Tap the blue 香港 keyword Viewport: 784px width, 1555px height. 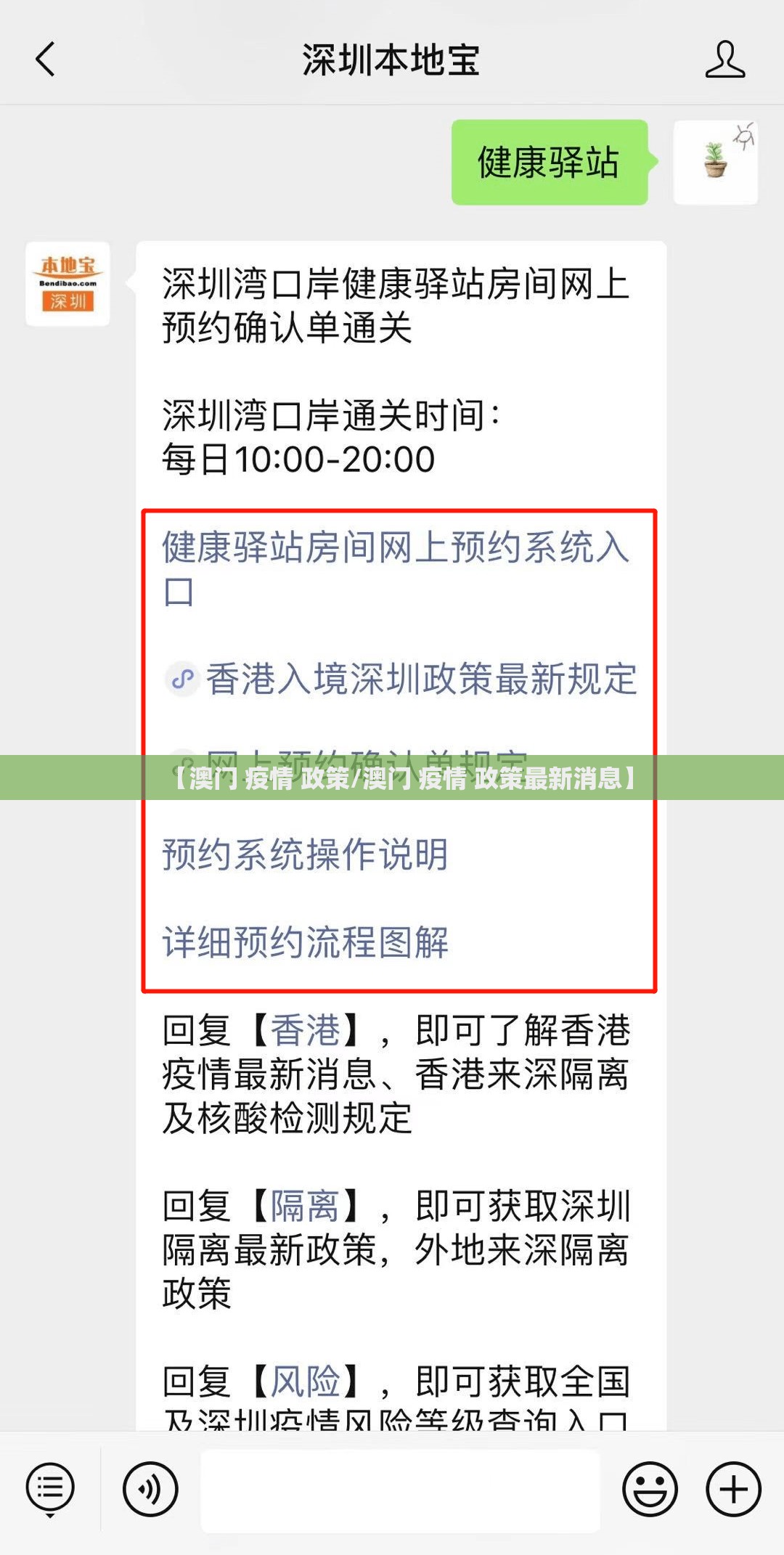click(305, 1030)
